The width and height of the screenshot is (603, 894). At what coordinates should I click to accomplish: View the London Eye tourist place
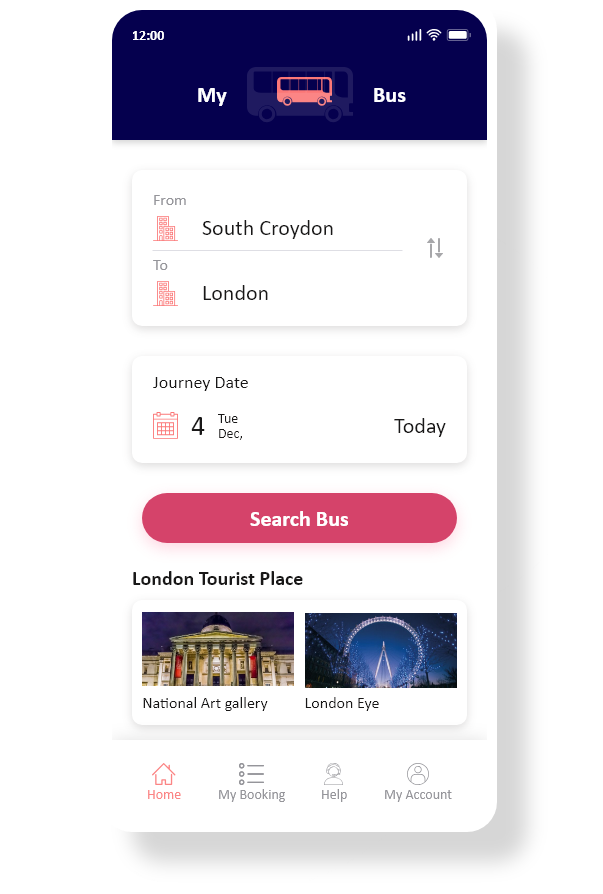click(x=380, y=660)
